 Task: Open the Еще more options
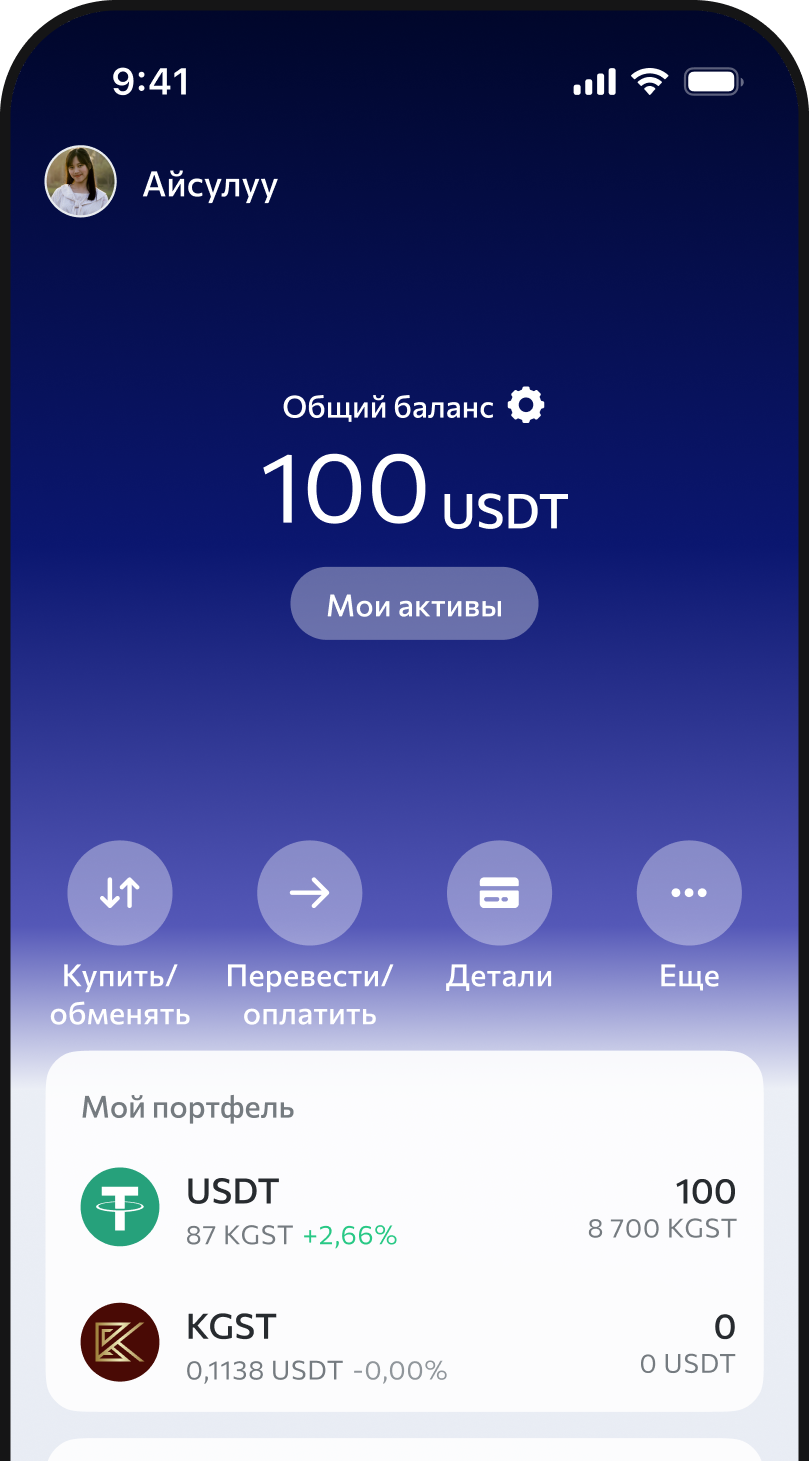click(x=689, y=893)
